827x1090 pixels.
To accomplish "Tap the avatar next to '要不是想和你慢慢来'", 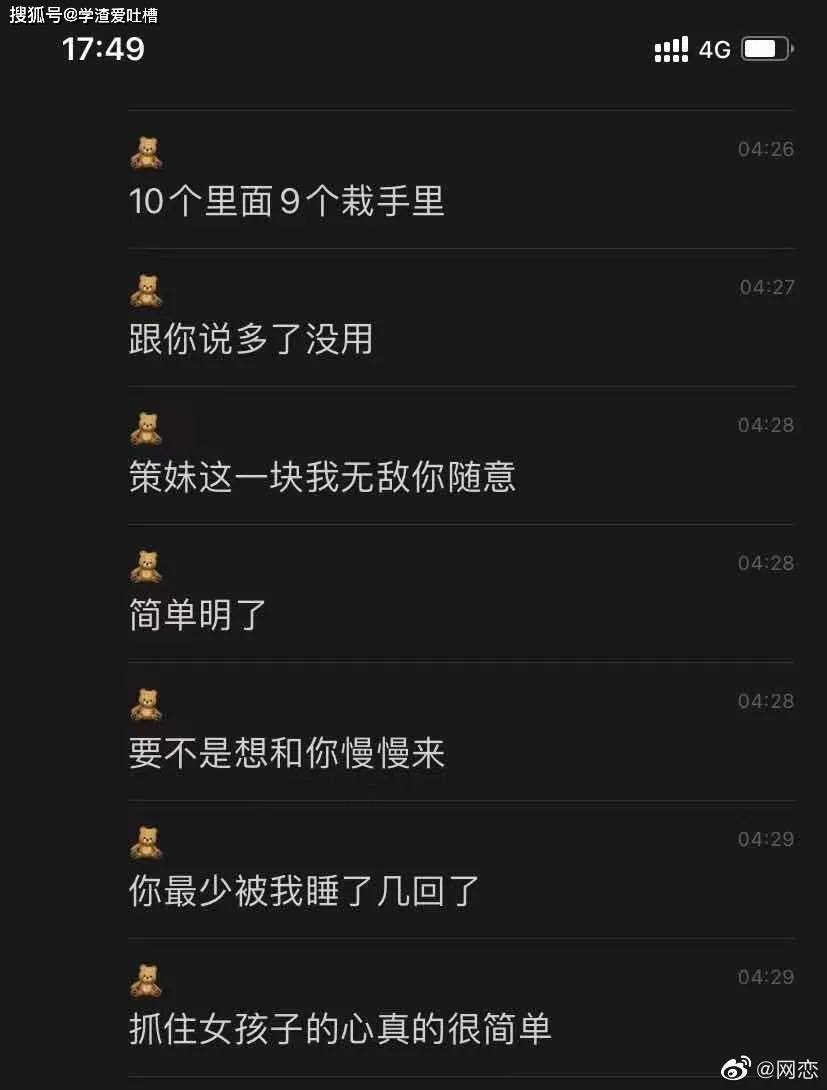I will coord(146,702).
